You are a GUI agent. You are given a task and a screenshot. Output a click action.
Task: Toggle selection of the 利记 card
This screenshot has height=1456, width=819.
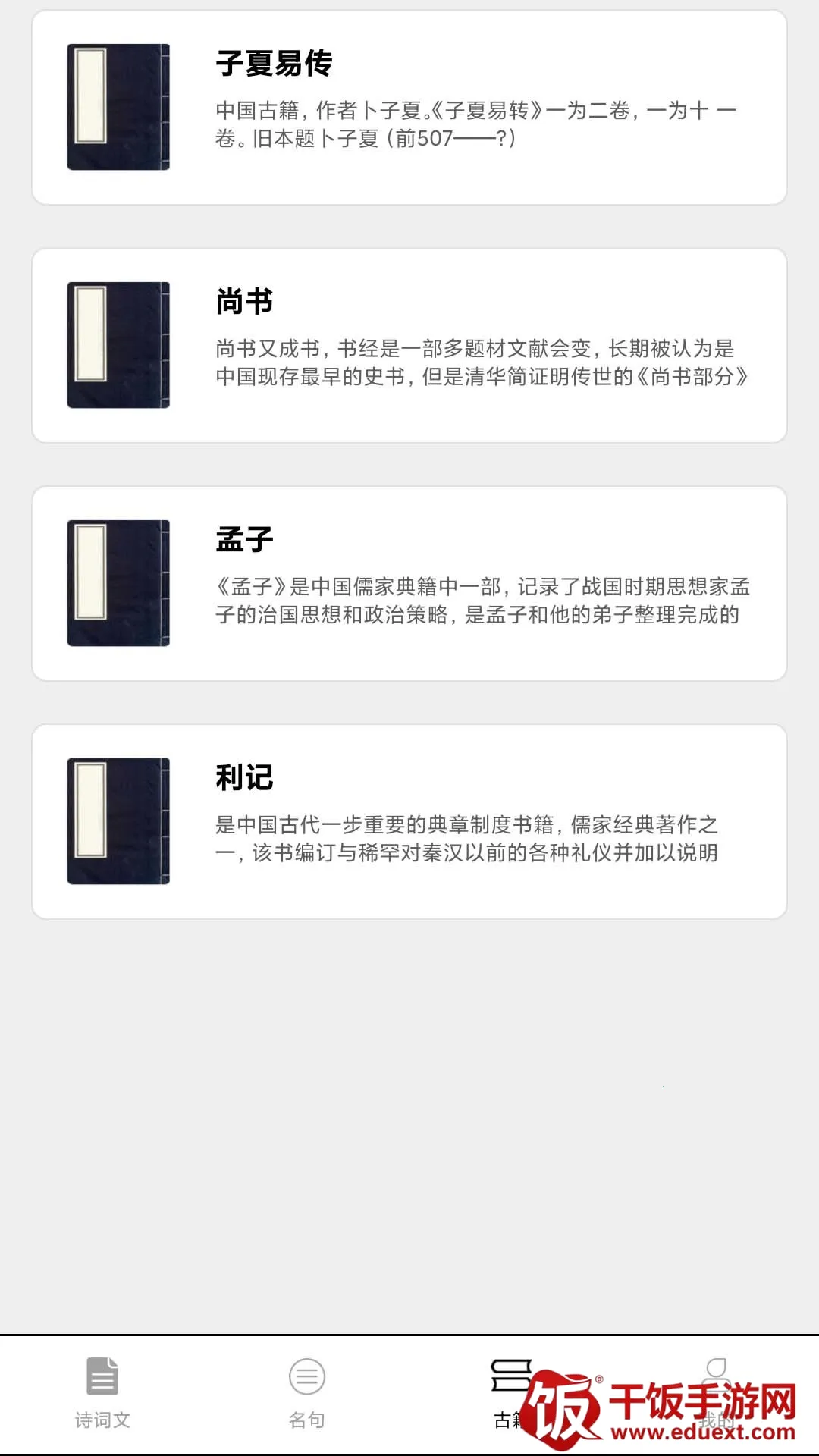coord(409,819)
